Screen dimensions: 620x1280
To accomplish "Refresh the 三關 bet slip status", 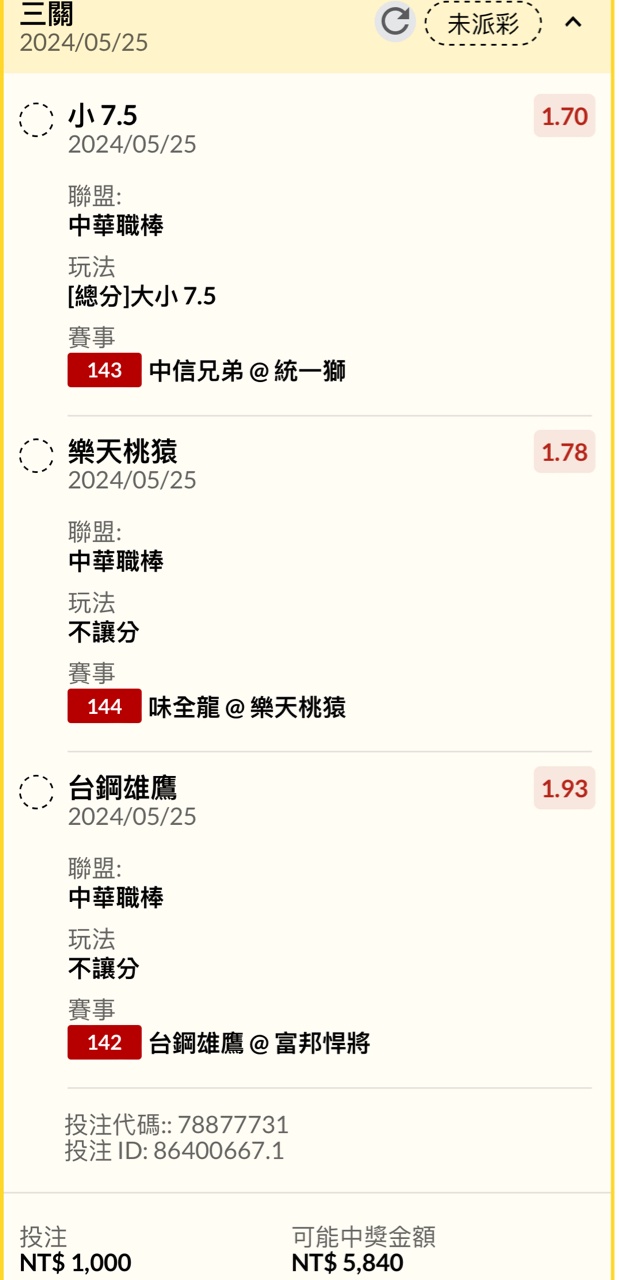I will (x=395, y=22).
